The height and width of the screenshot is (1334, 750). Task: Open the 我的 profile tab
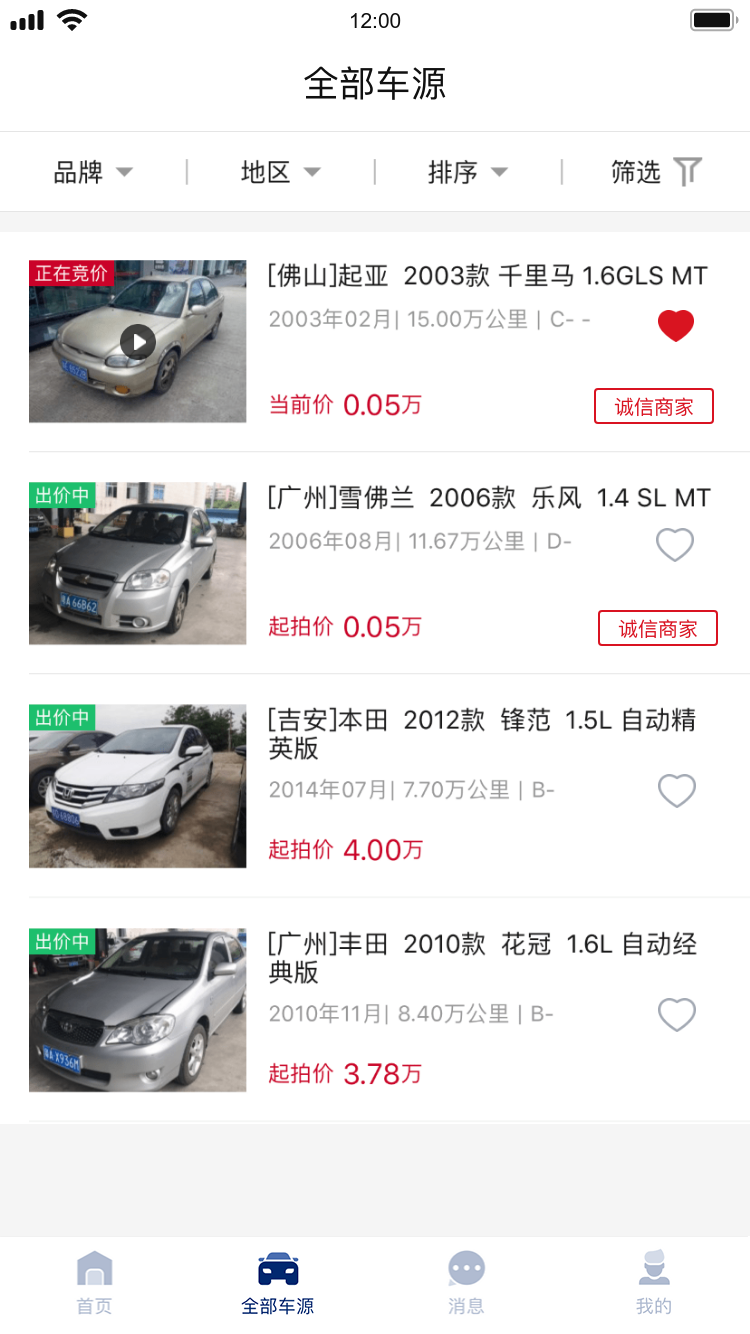[x=654, y=1282]
